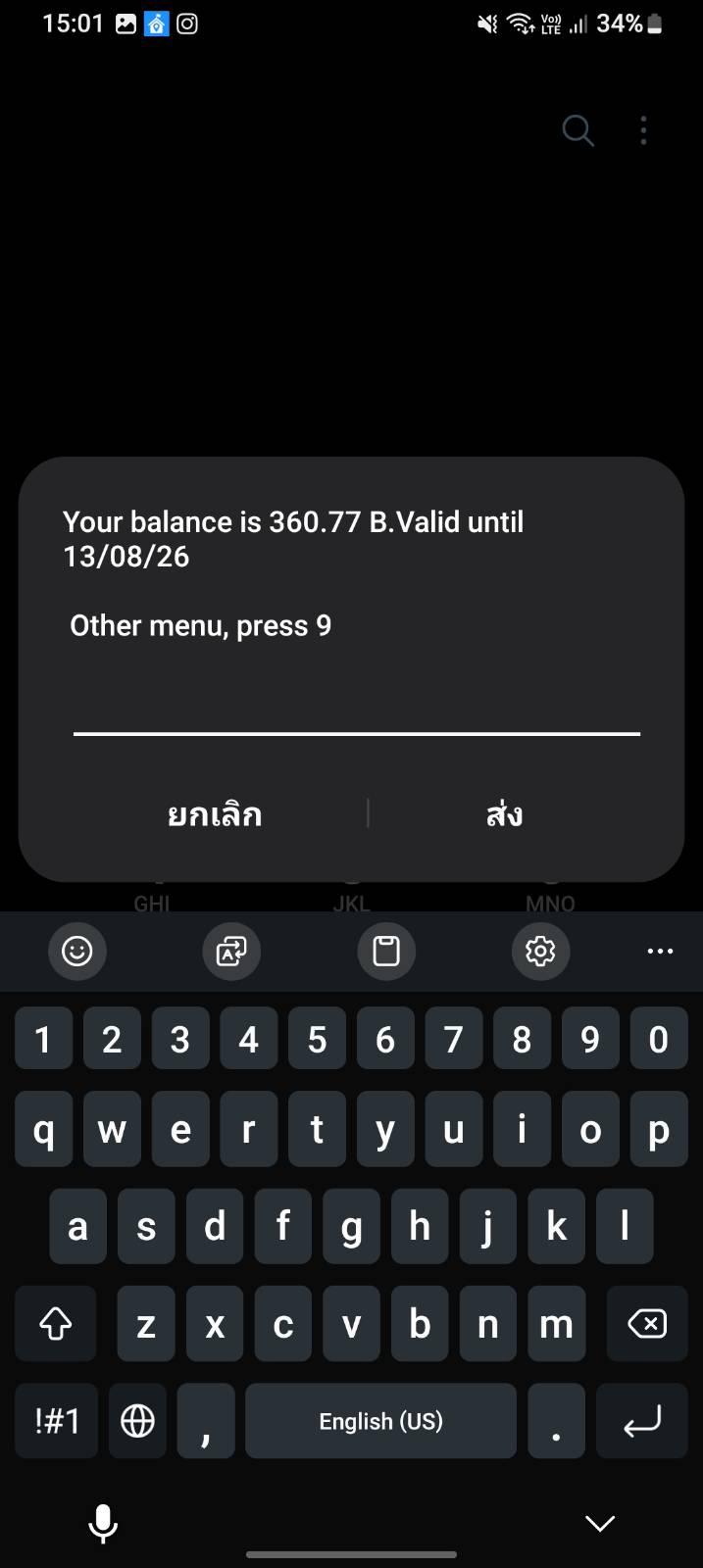Tap ส่ง to send the reply
Image resolution: width=703 pixels, height=1568 pixels.
click(504, 814)
